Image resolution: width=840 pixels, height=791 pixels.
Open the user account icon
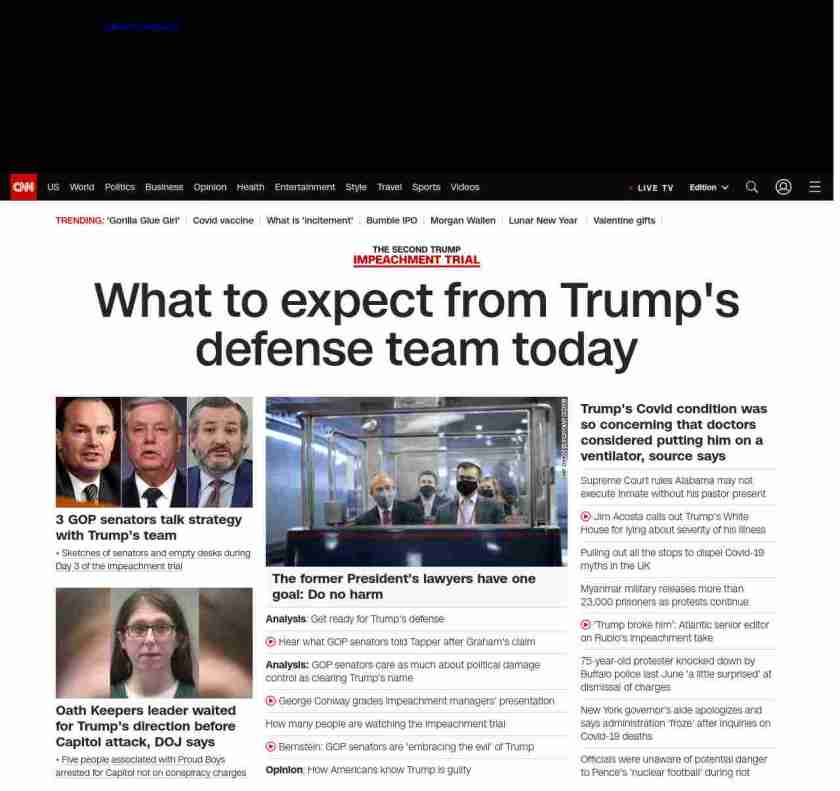point(783,187)
